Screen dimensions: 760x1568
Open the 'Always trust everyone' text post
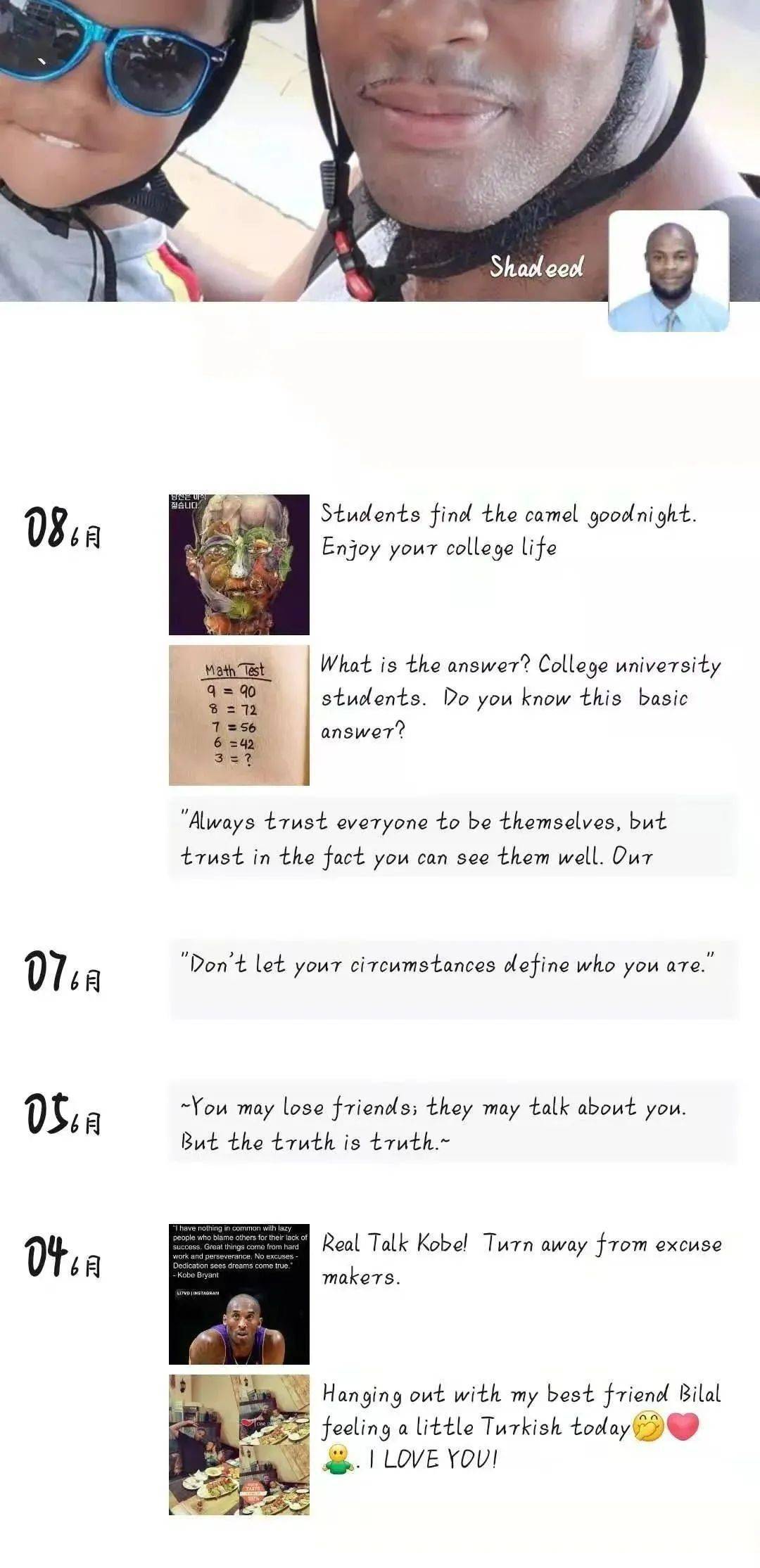pyautogui.click(x=452, y=838)
